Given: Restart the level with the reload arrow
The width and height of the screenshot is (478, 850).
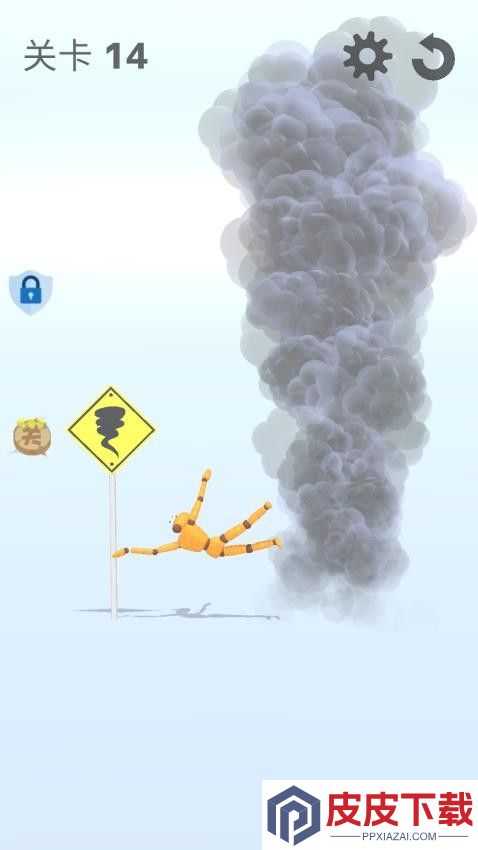Looking at the screenshot, I should [433, 56].
